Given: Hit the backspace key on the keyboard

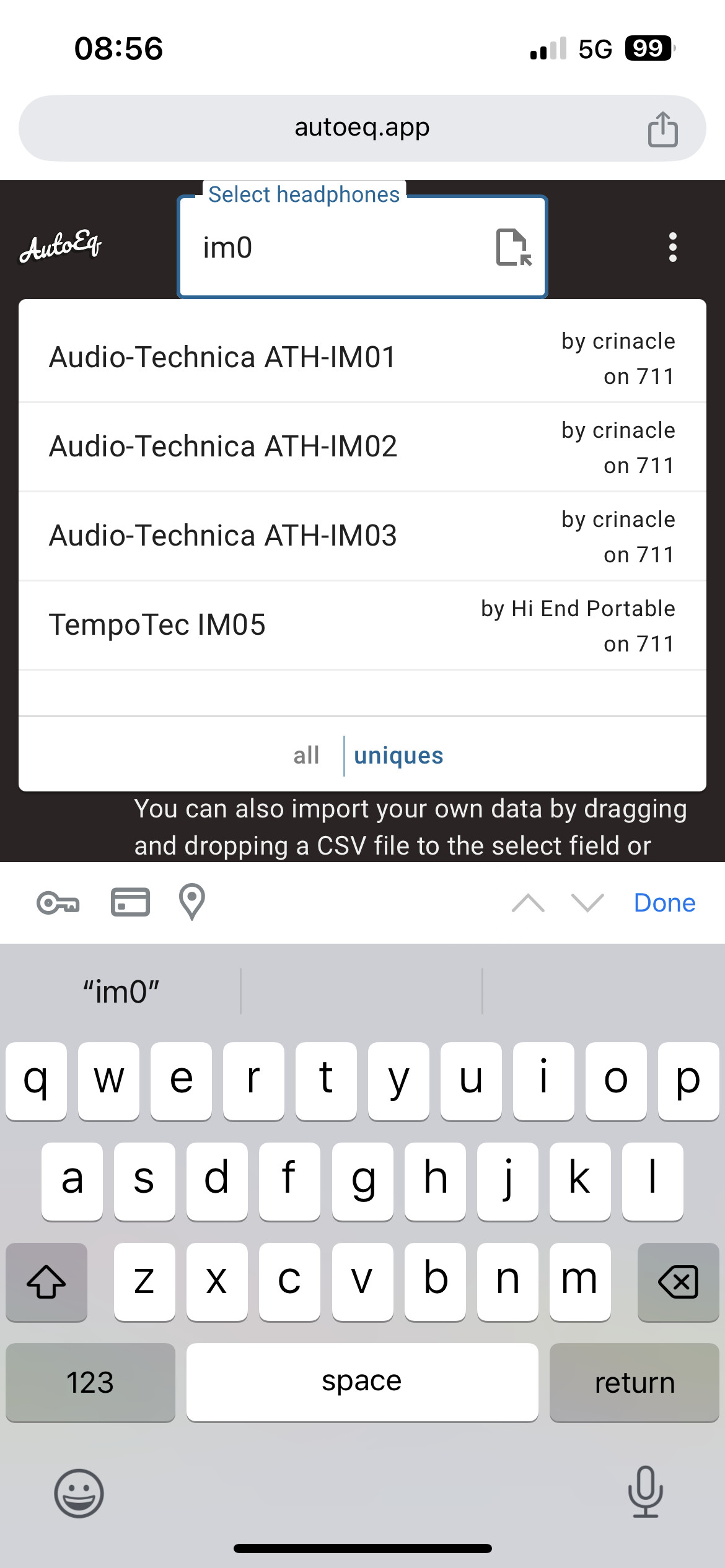Looking at the screenshot, I should 678,1281.
